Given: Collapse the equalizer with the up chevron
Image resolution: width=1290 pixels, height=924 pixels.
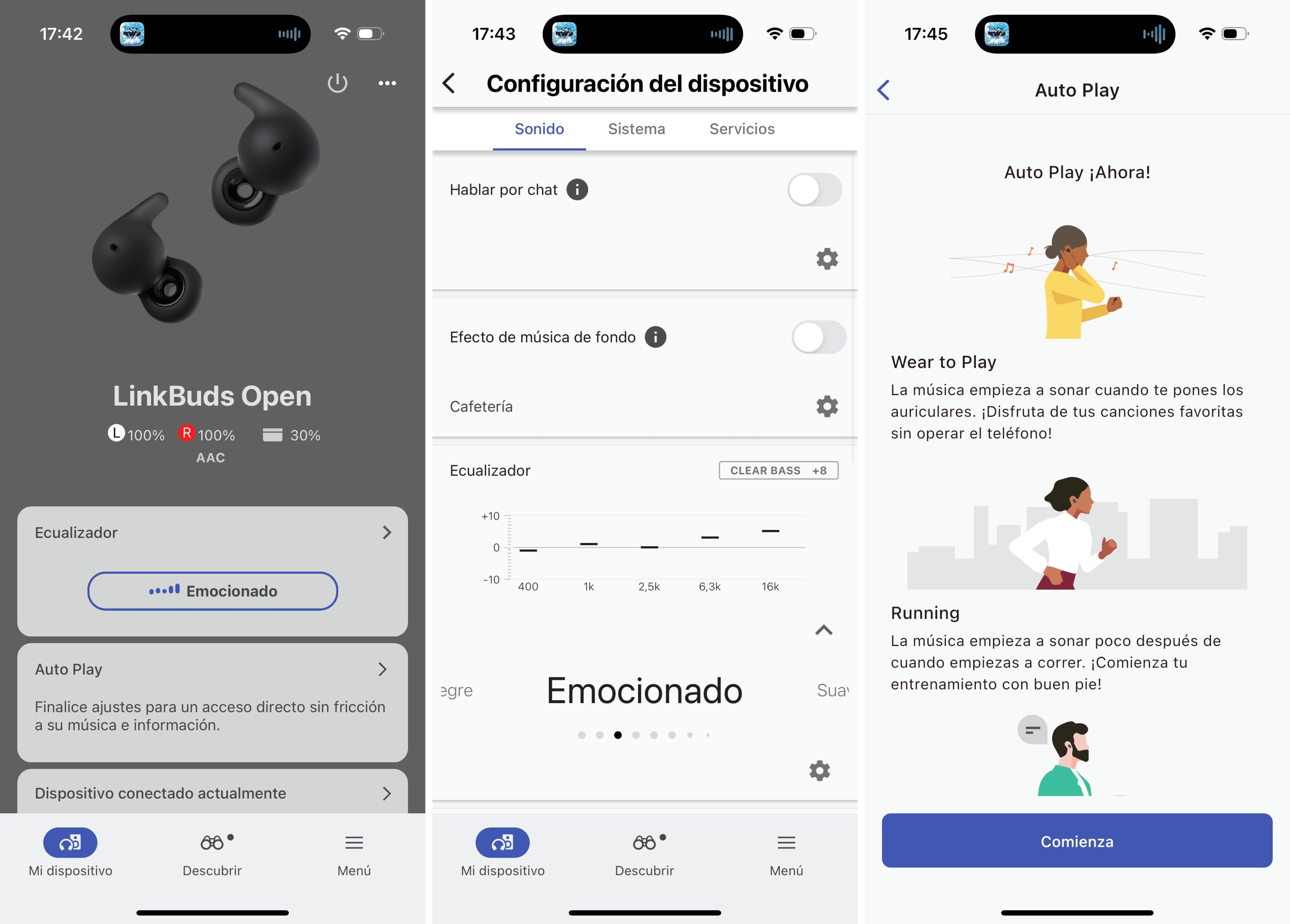Looking at the screenshot, I should (x=823, y=630).
